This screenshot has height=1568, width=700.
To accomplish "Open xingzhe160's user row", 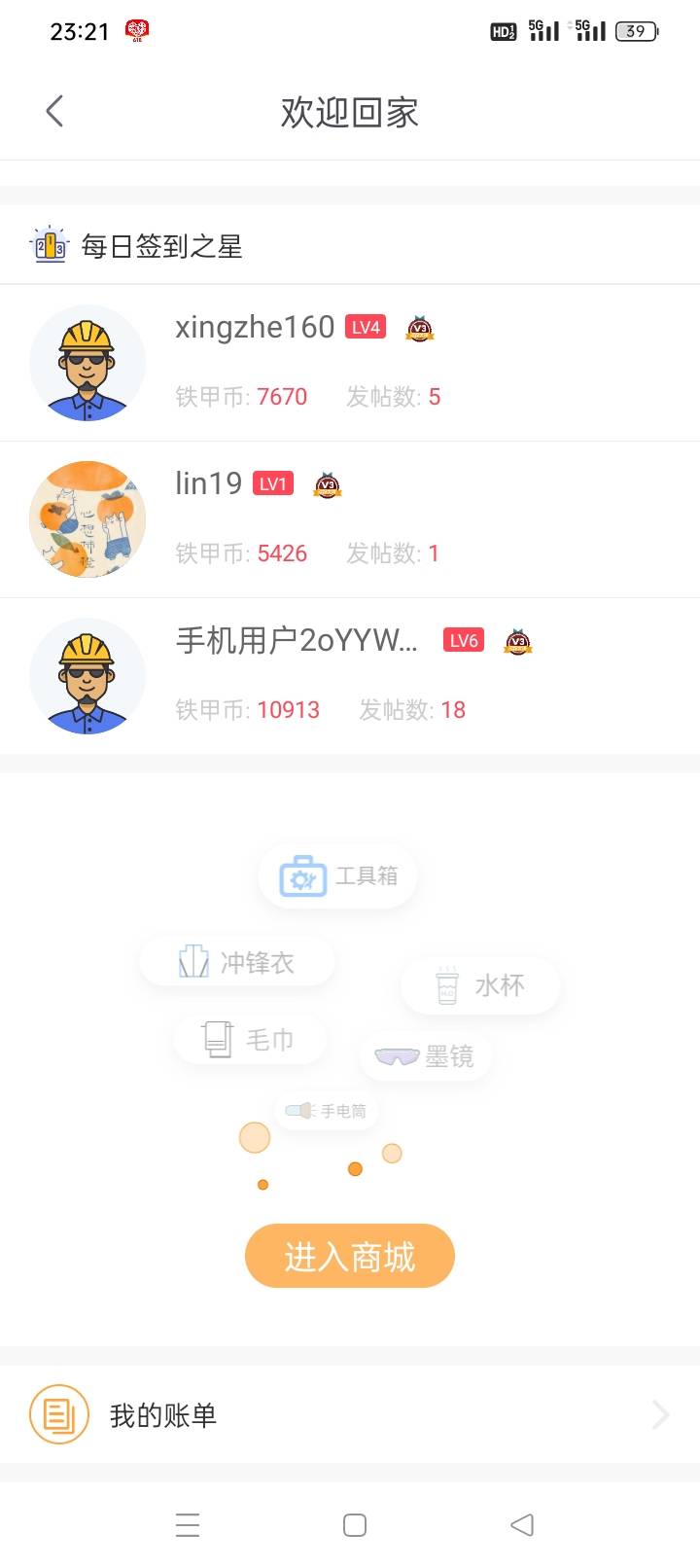I will [x=350, y=363].
